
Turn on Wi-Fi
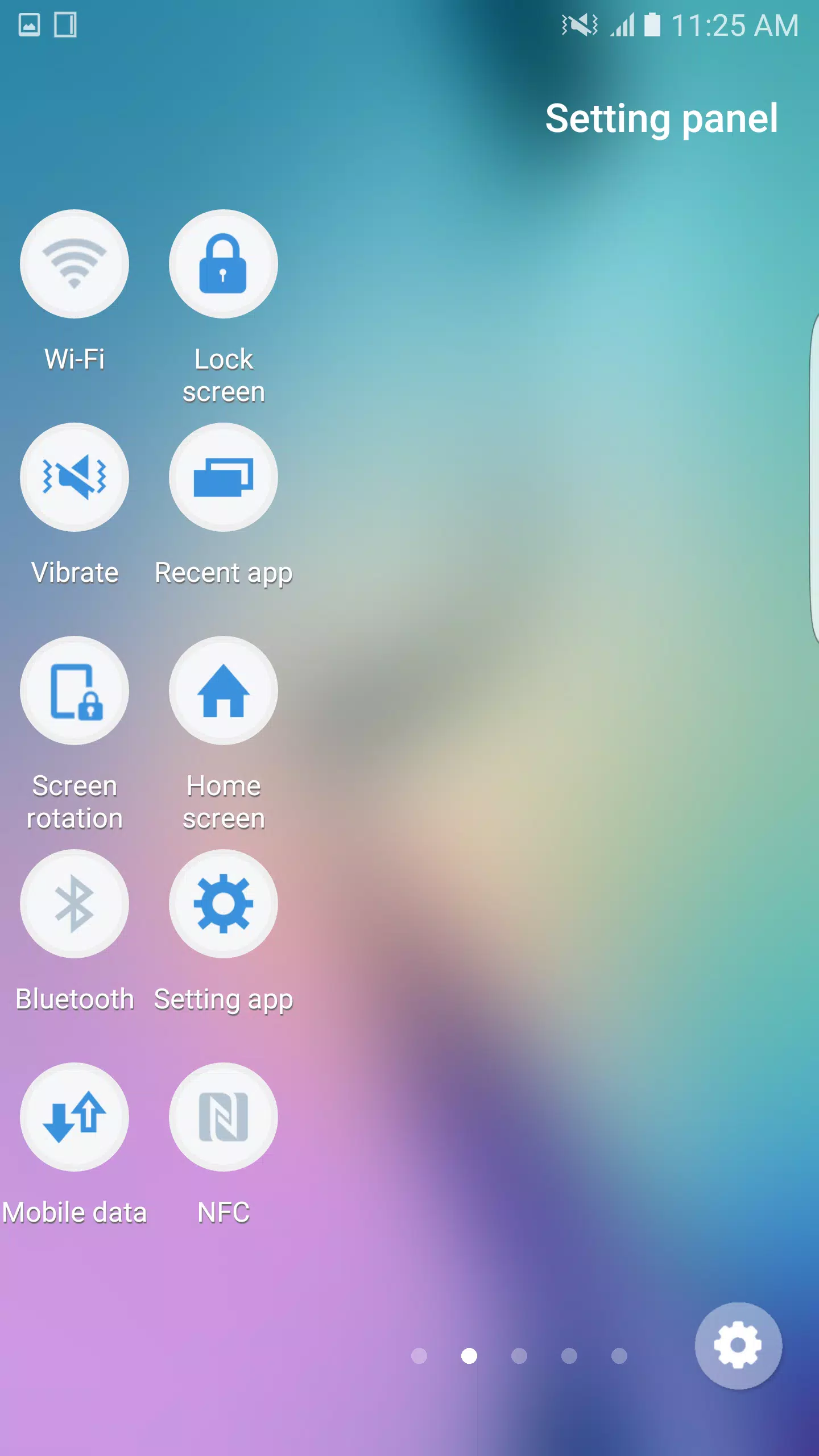point(75,264)
